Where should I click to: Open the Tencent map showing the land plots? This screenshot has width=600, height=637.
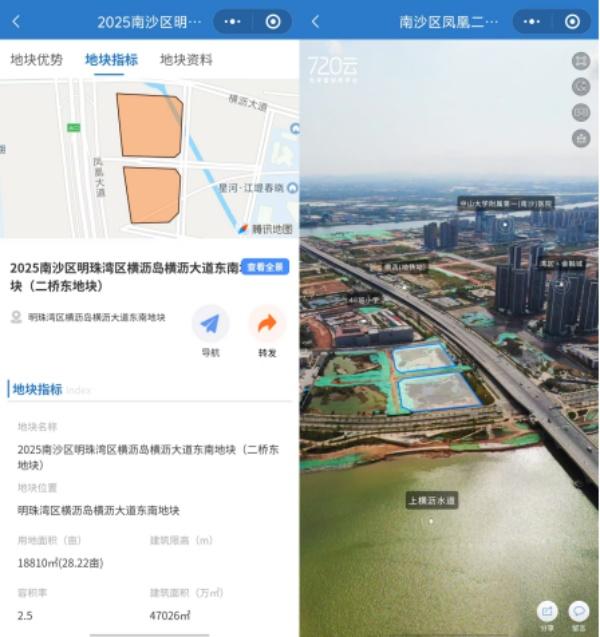point(150,158)
